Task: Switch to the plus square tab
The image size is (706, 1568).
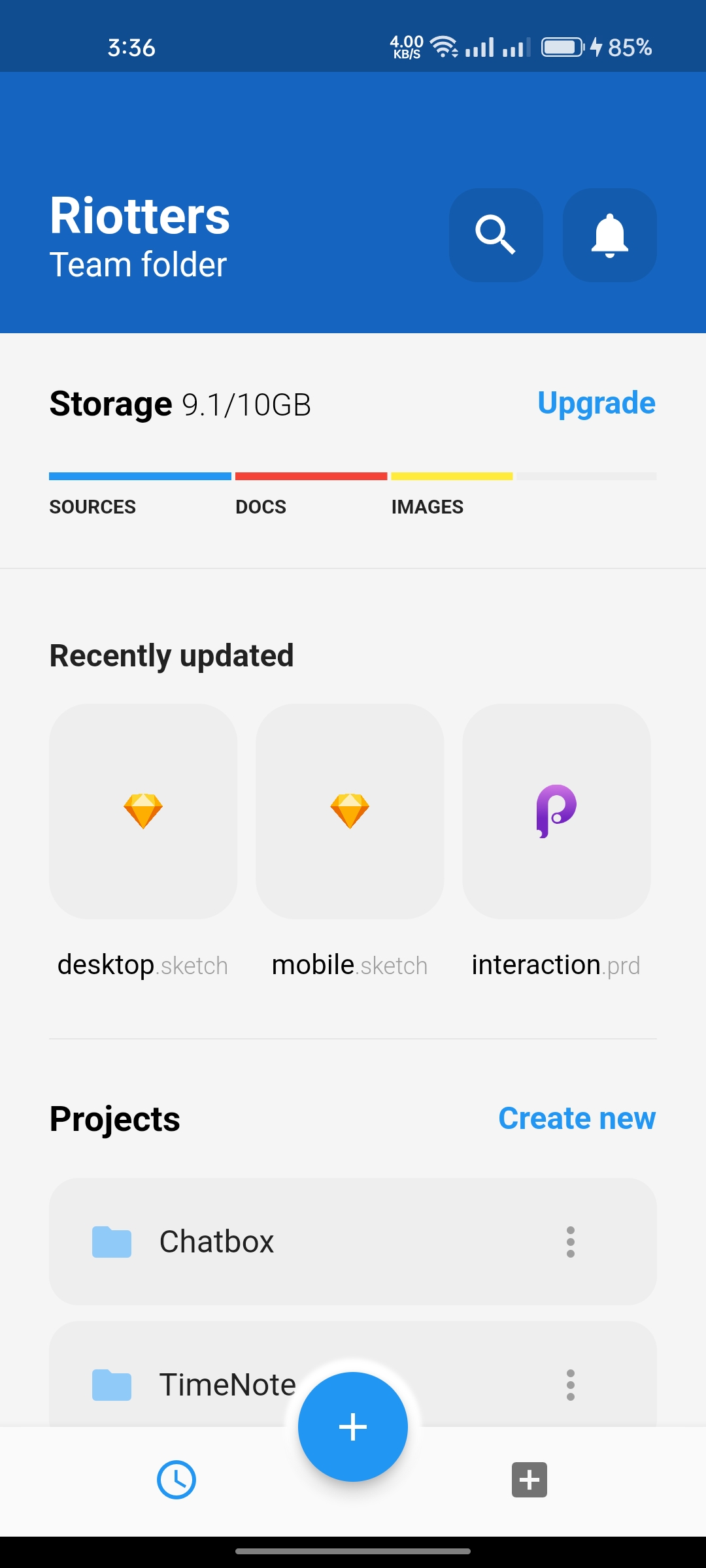Action: tap(529, 1480)
